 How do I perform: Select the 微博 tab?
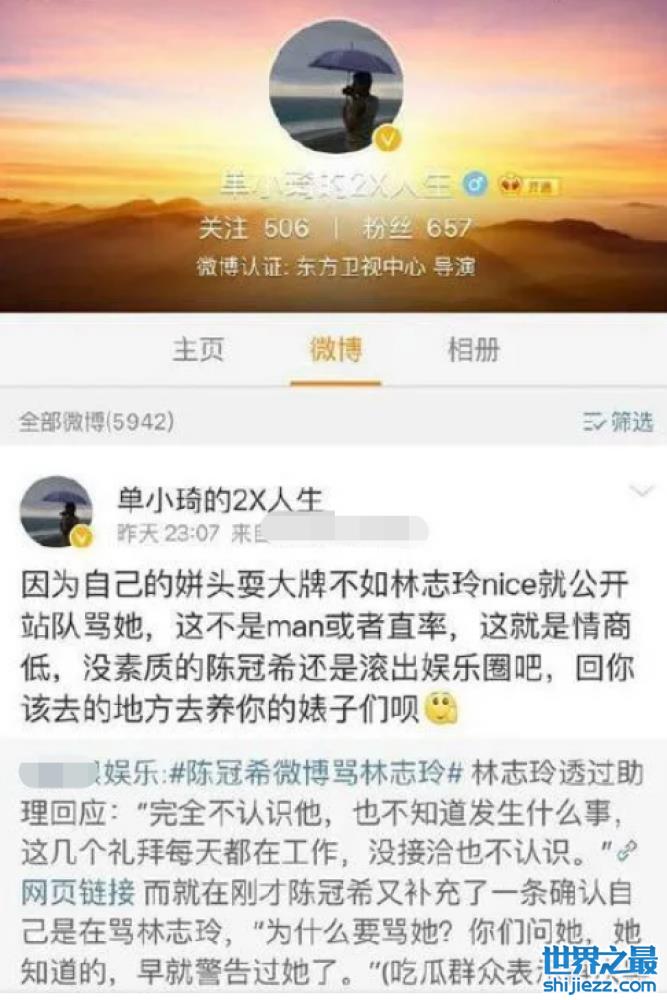335,350
